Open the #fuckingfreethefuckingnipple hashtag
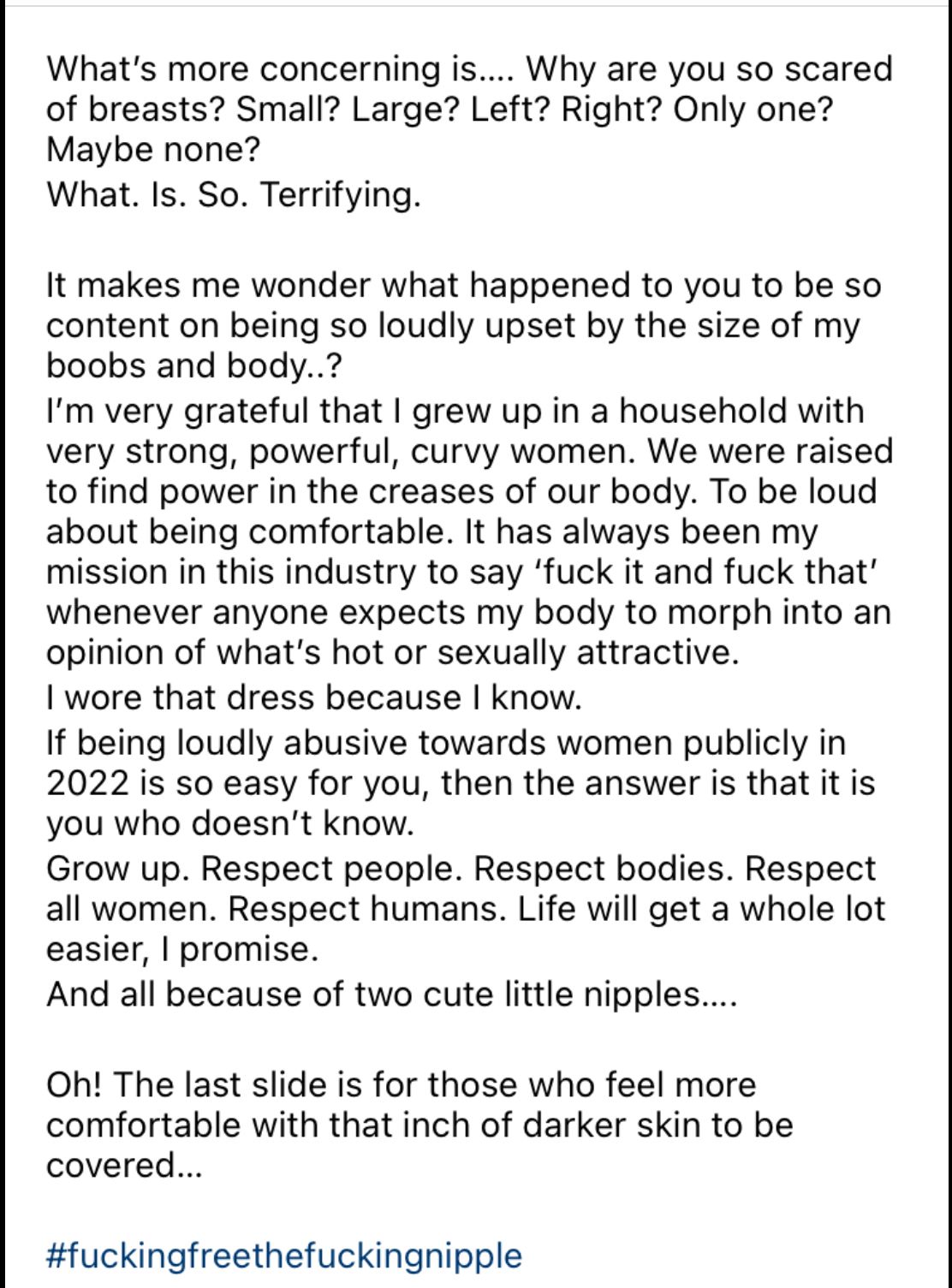 click(x=283, y=1255)
